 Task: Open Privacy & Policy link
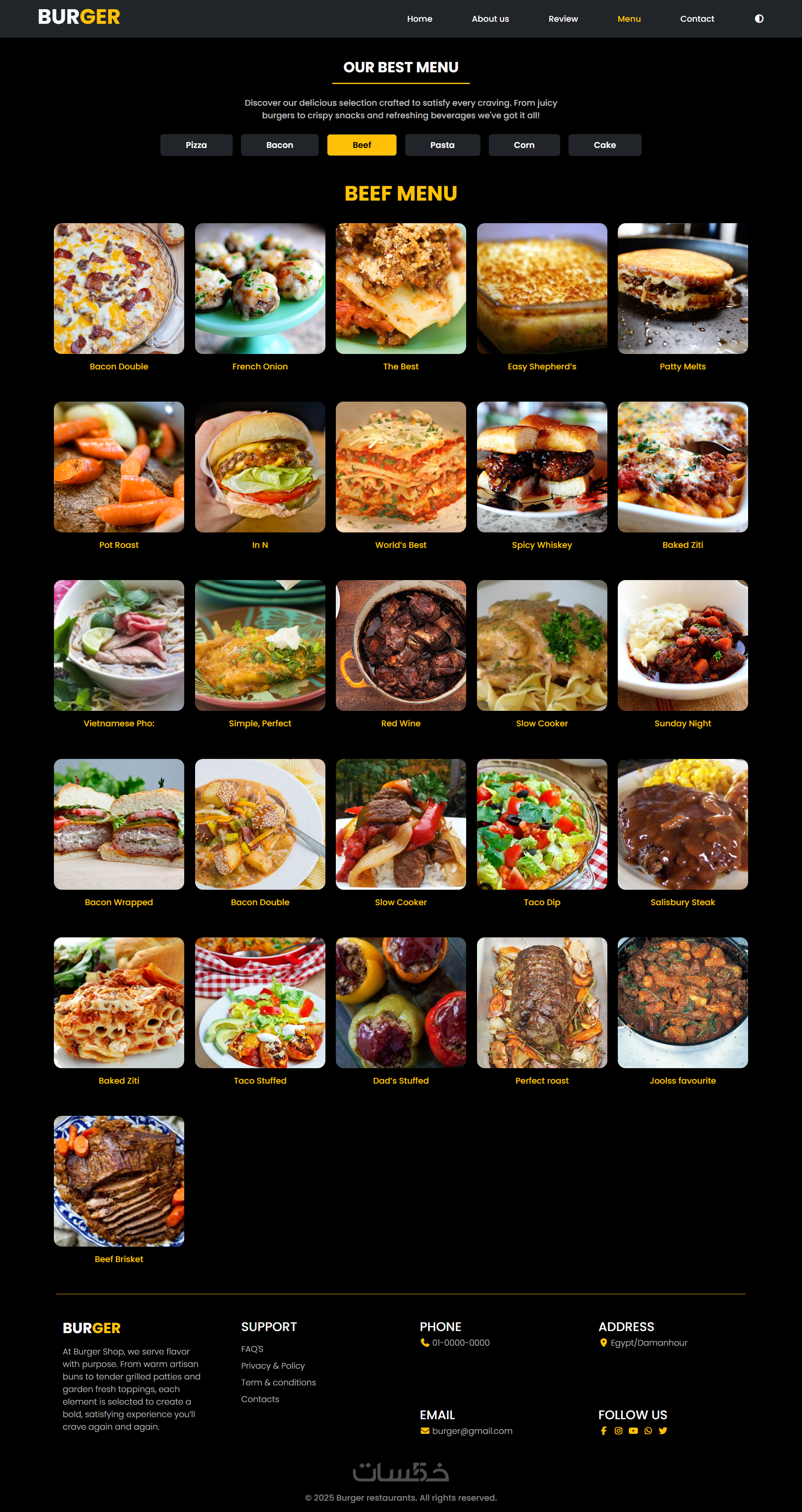pyautogui.click(x=273, y=1366)
